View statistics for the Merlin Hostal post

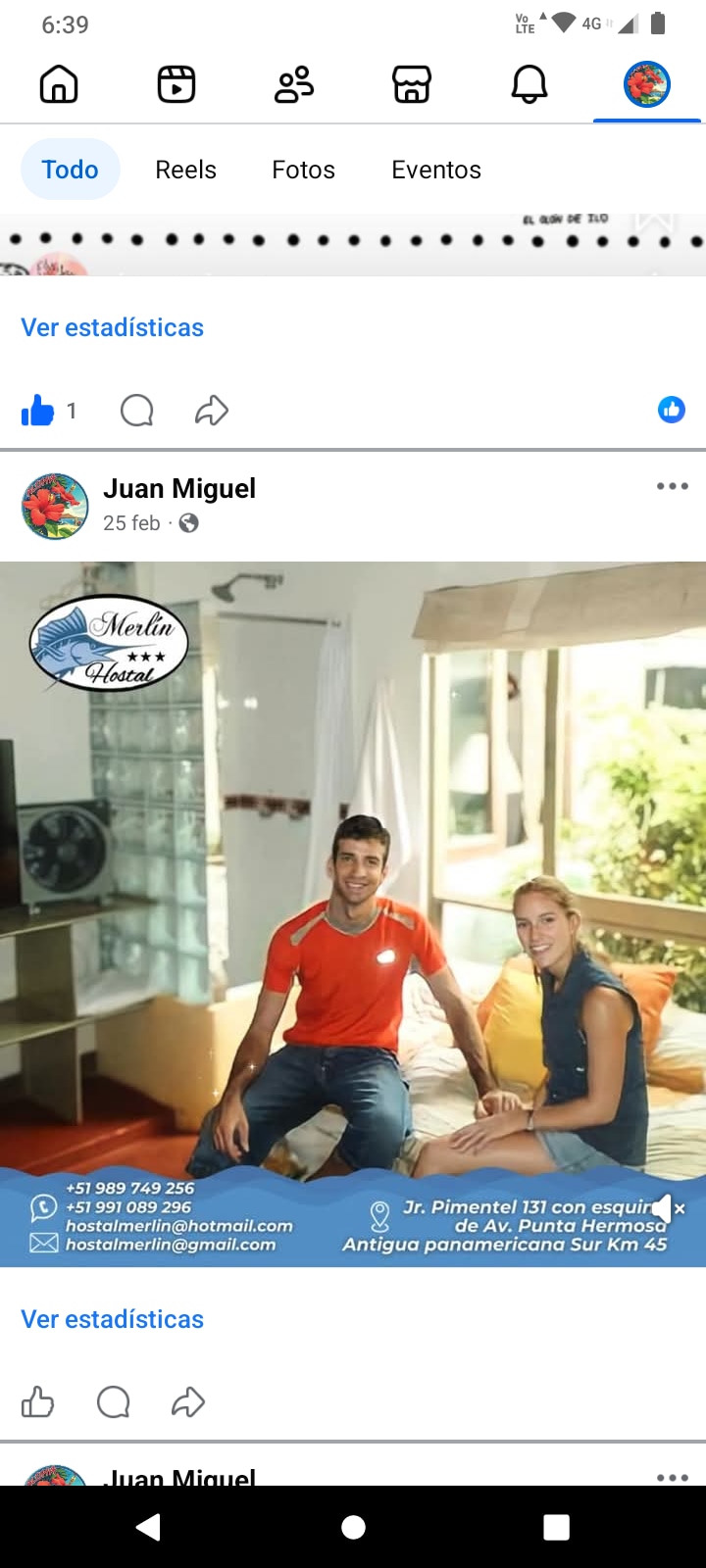tap(113, 1319)
